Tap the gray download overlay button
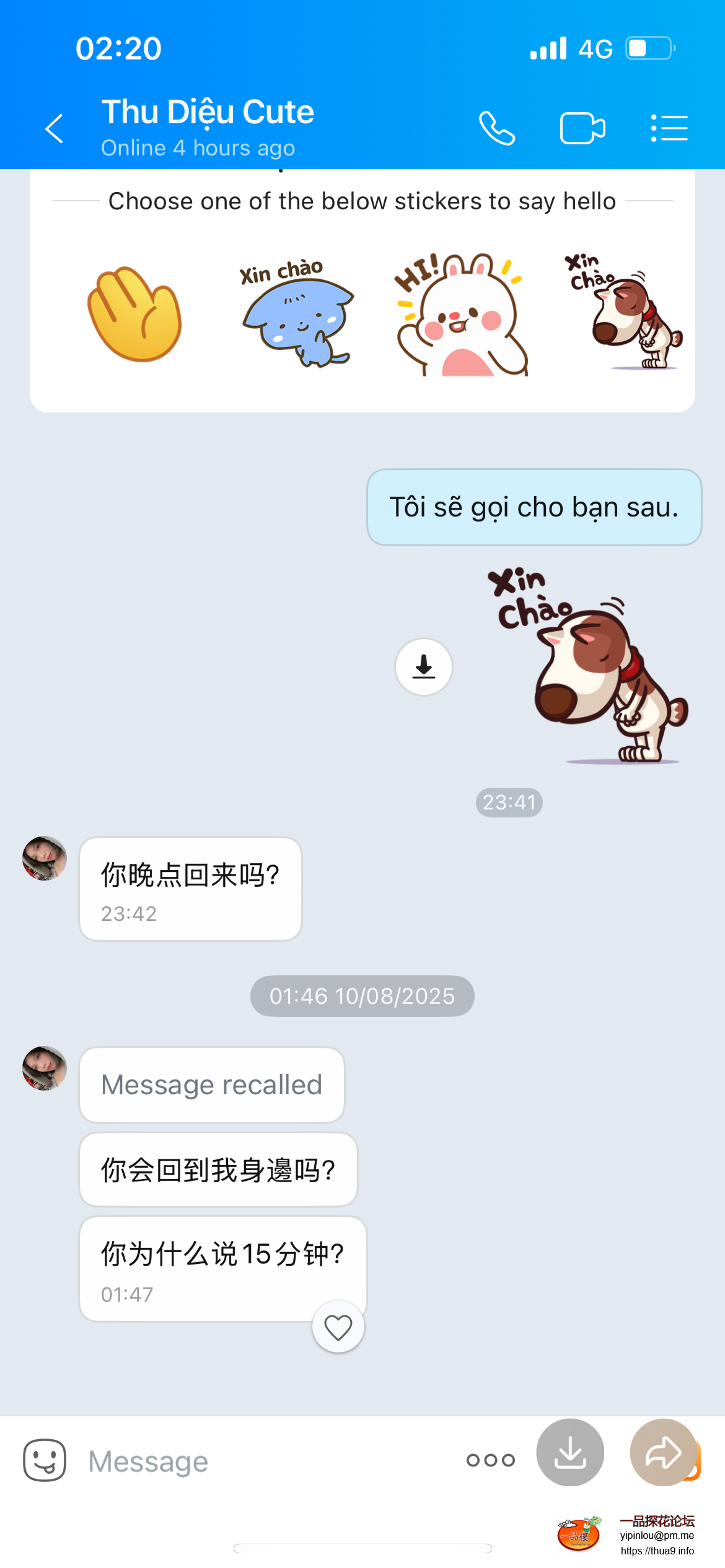Viewport: 725px width, 1568px height. click(x=570, y=1453)
